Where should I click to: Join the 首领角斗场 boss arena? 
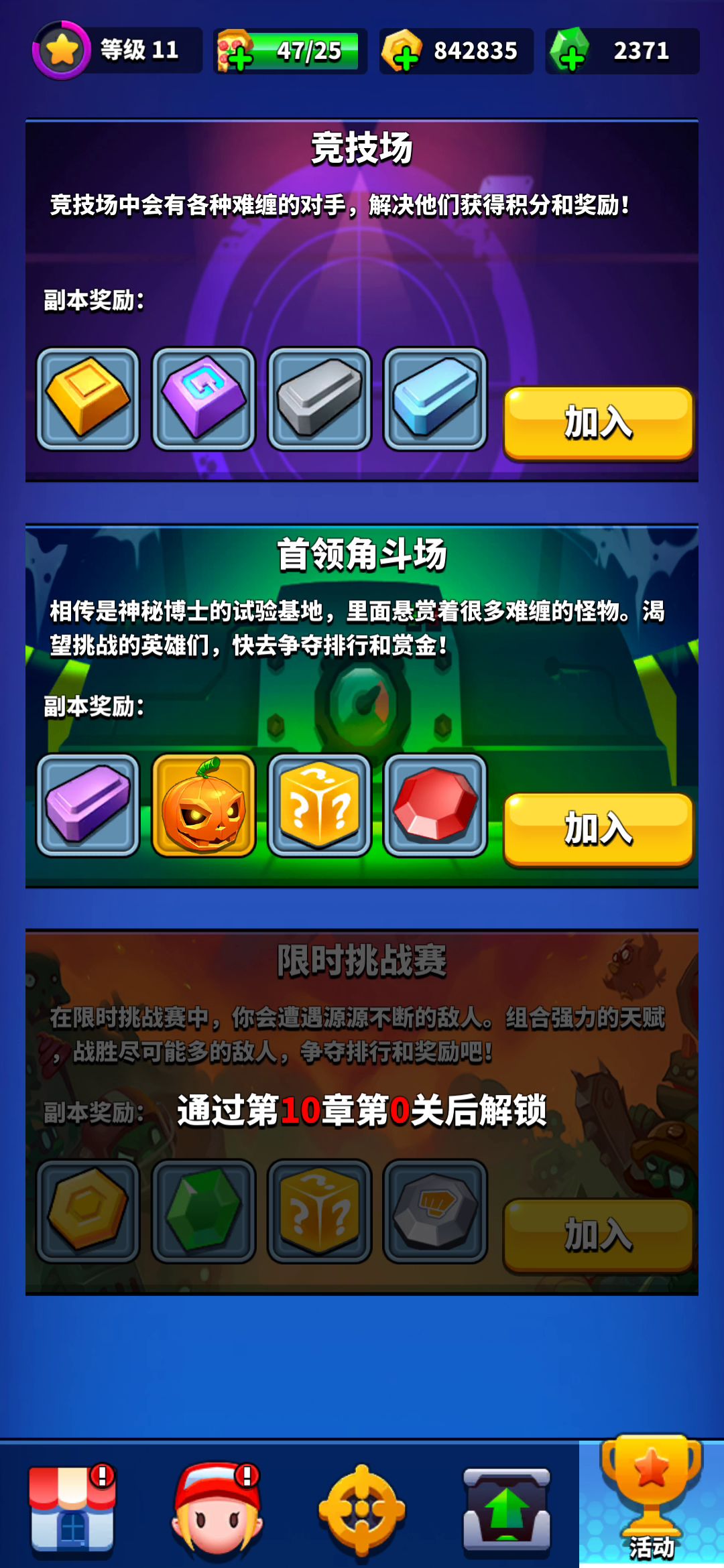(598, 830)
